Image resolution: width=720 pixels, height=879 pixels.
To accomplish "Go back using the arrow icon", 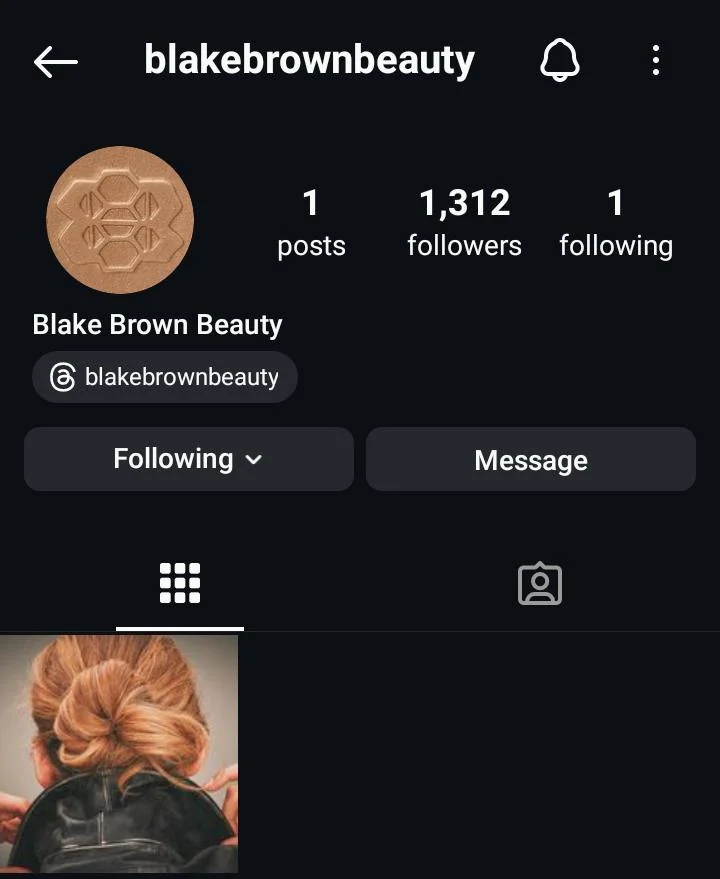I will 55,62.
